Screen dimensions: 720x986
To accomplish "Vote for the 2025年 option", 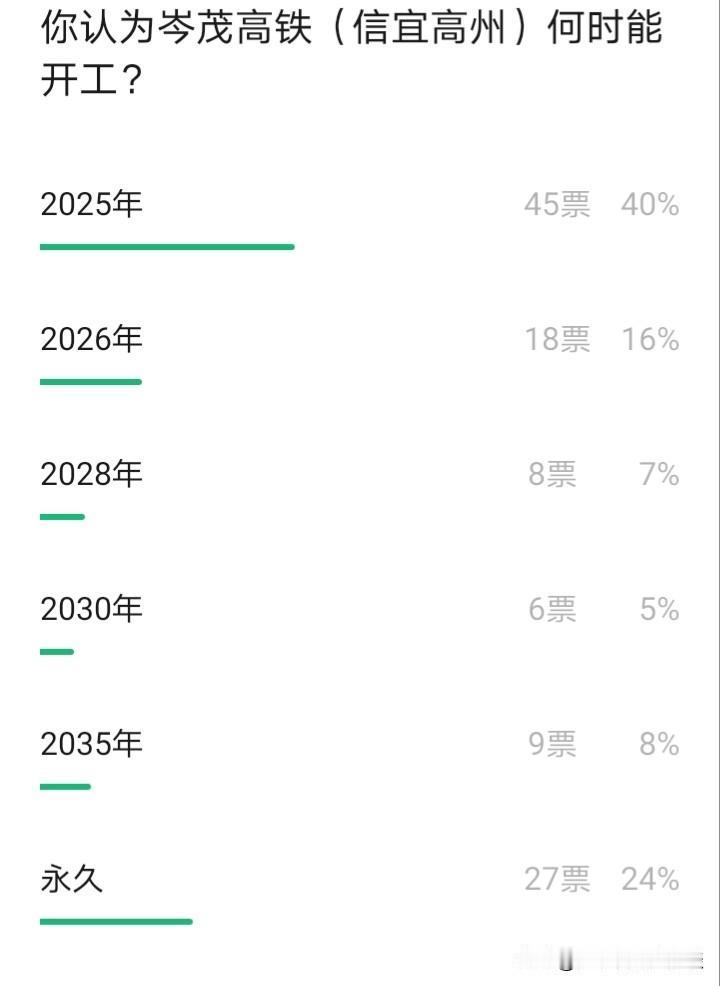I will click(90, 204).
